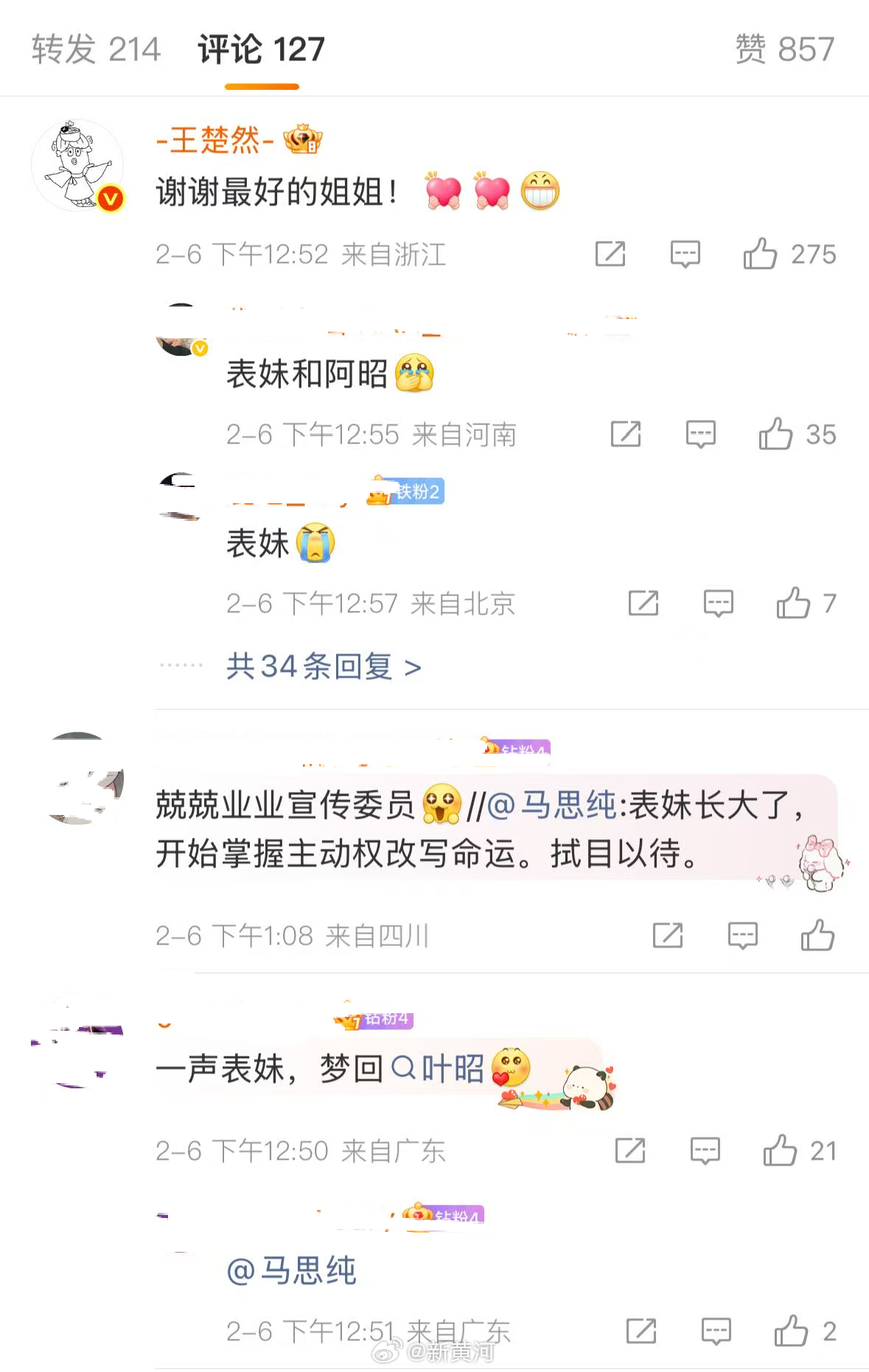This screenshot has height=1372, width=869.
Task: Click the share arrow on the 四川 comment
Action: (x=668, y=936)
